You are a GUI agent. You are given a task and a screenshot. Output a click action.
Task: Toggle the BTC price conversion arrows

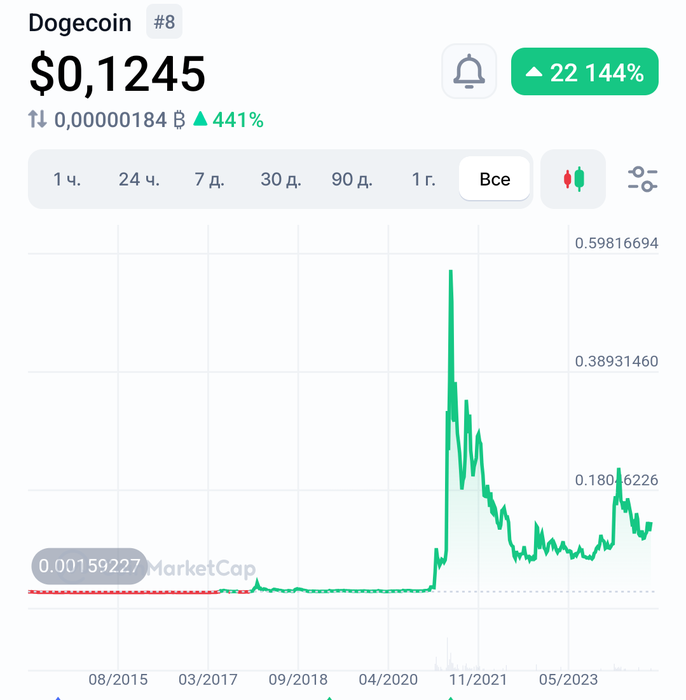tap(37, 120)
